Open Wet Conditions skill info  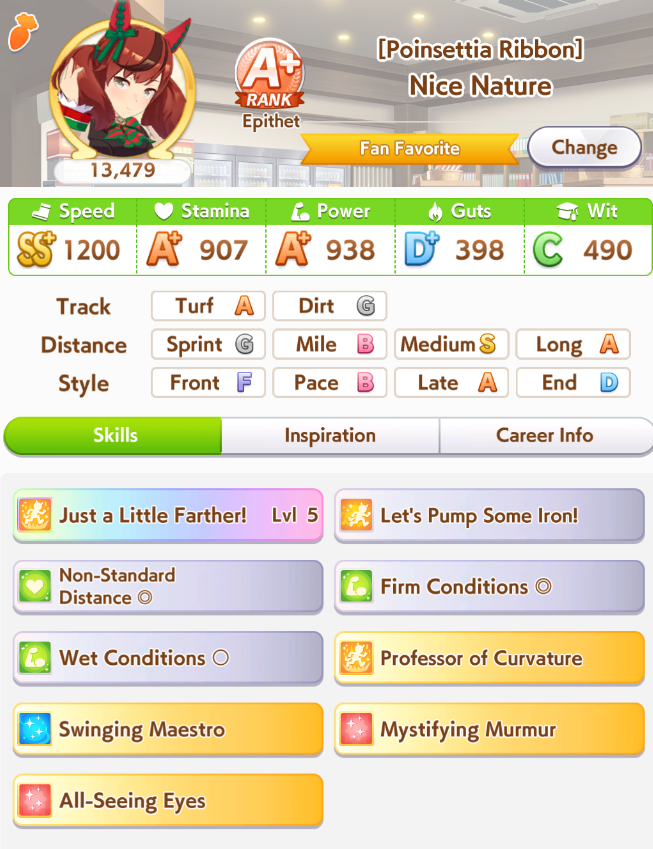click(x=168, y=658)
